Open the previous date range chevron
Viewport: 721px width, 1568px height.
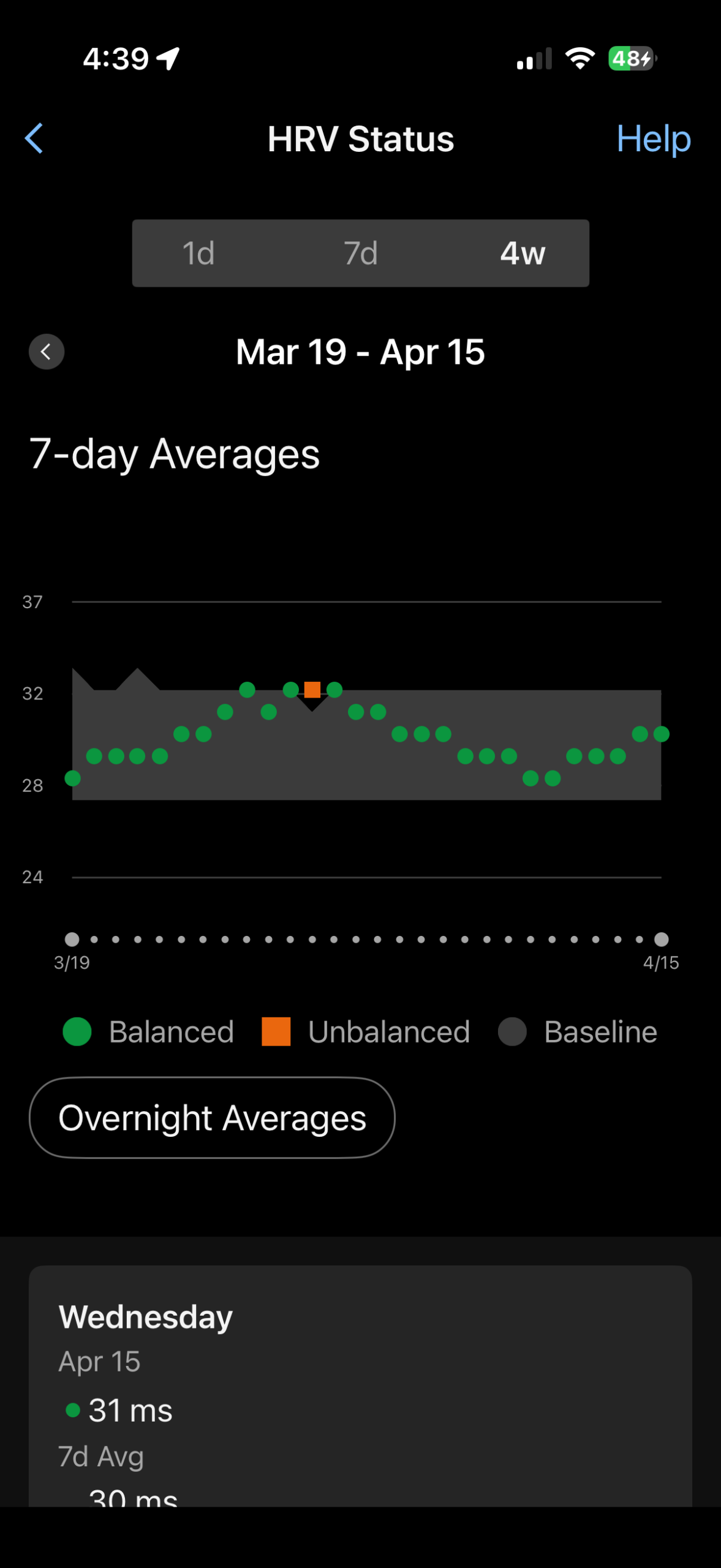[x=47, y=352]
